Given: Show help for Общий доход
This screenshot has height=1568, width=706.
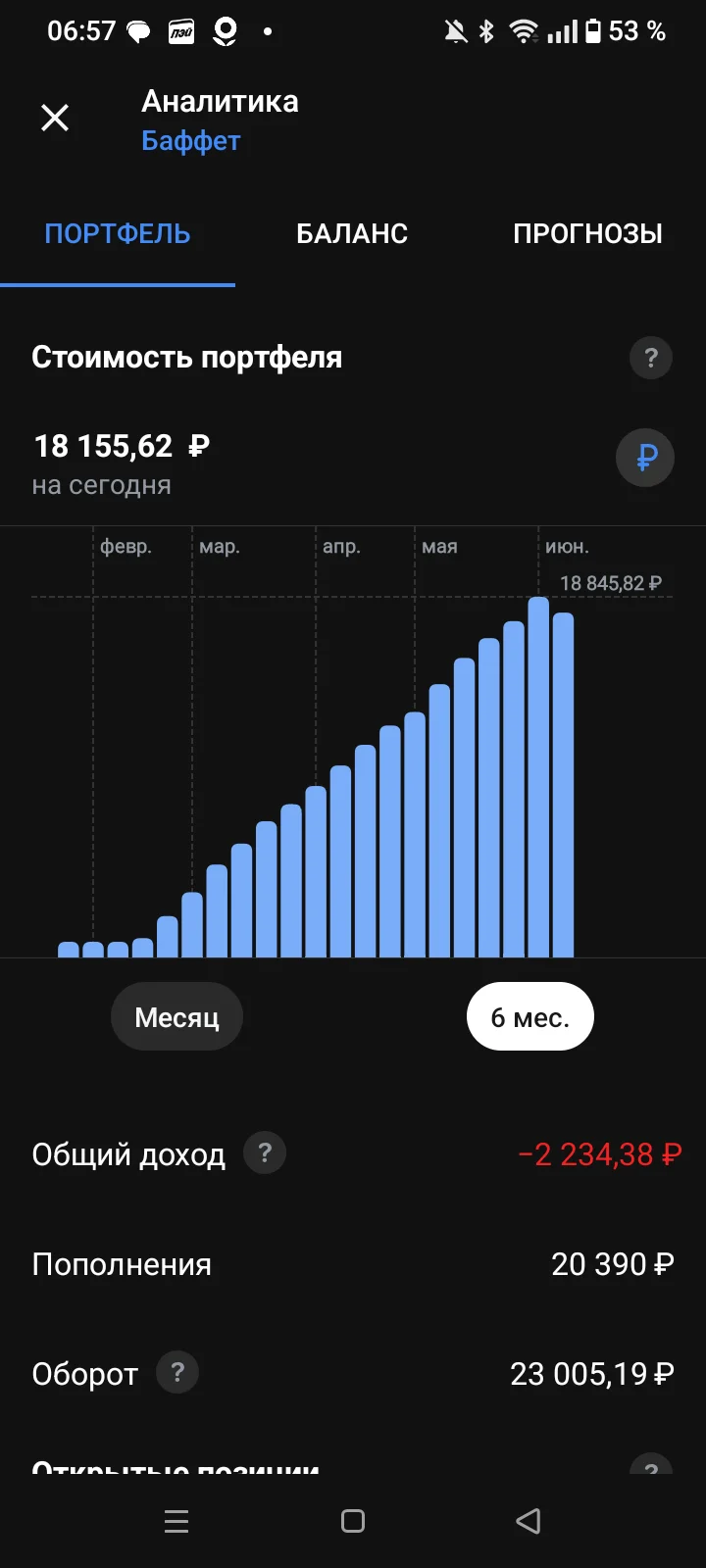Looking at the screenshot, I should point(265,1153).
